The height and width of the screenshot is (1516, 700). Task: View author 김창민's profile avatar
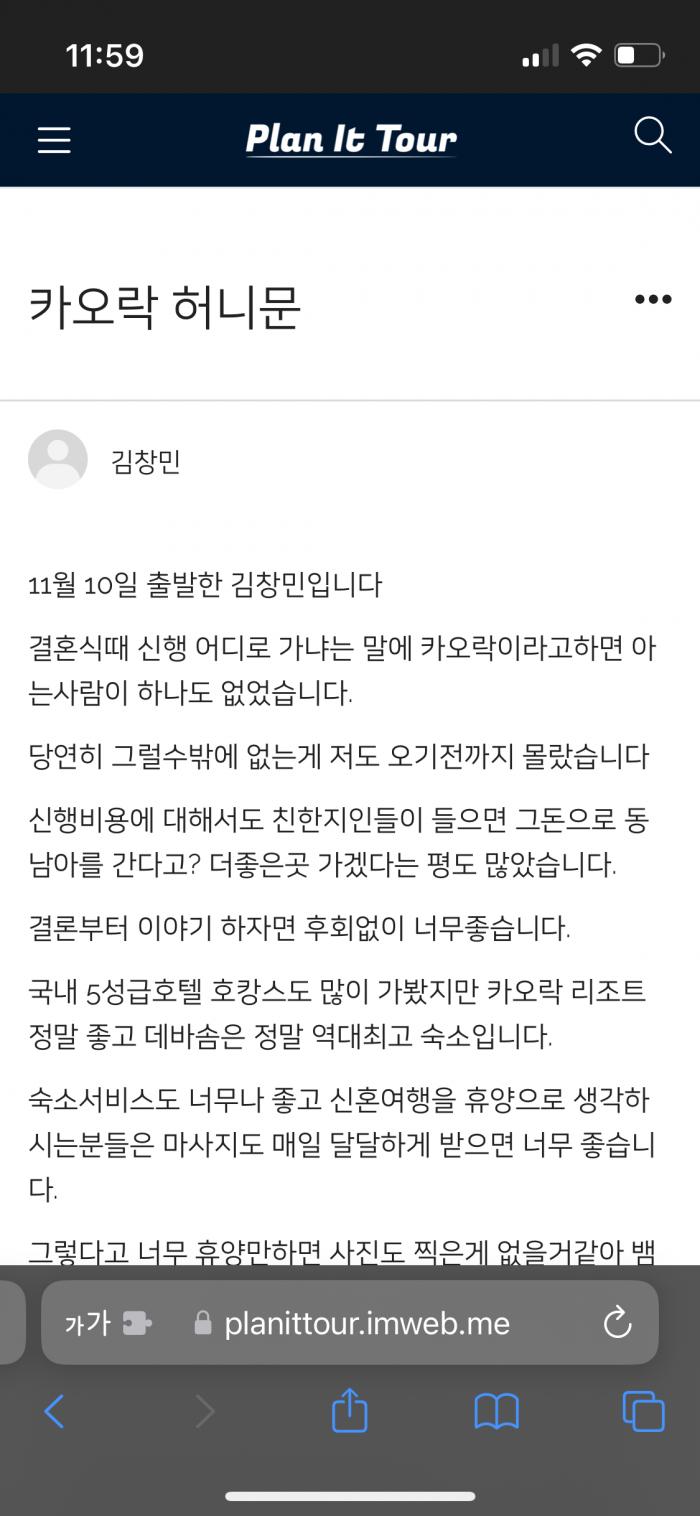58,459
